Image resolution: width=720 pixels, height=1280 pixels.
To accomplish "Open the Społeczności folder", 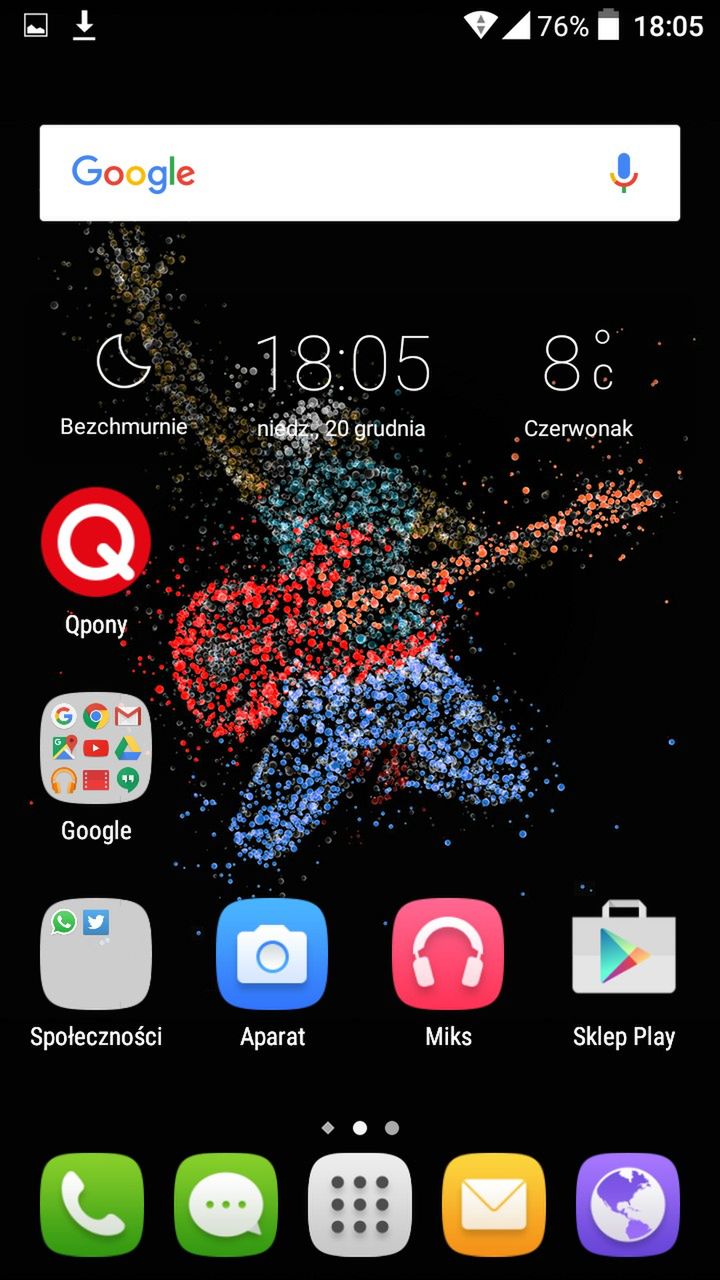I will (x=96, y=954).
